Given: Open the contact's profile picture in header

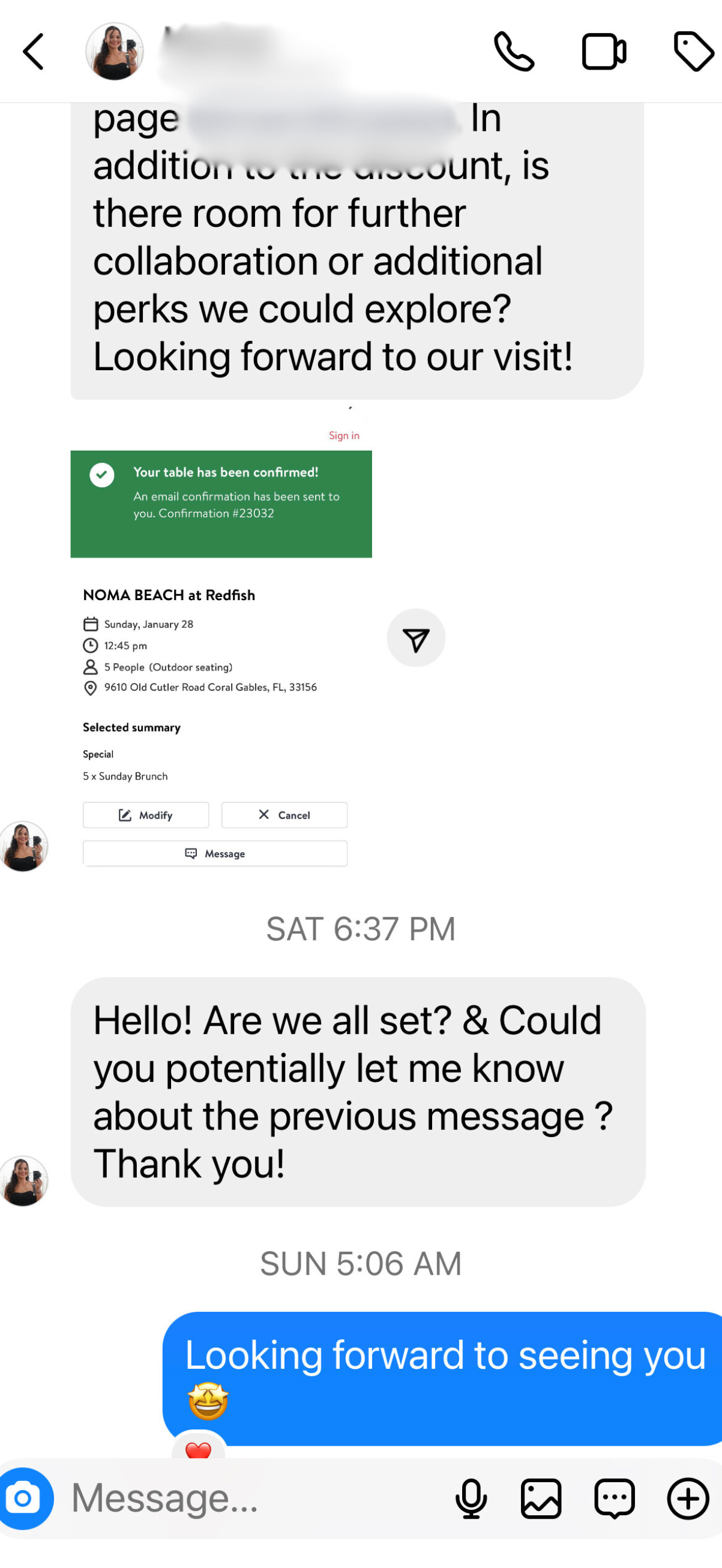Looking at the screenshot, I should click(x=115, y=52).
